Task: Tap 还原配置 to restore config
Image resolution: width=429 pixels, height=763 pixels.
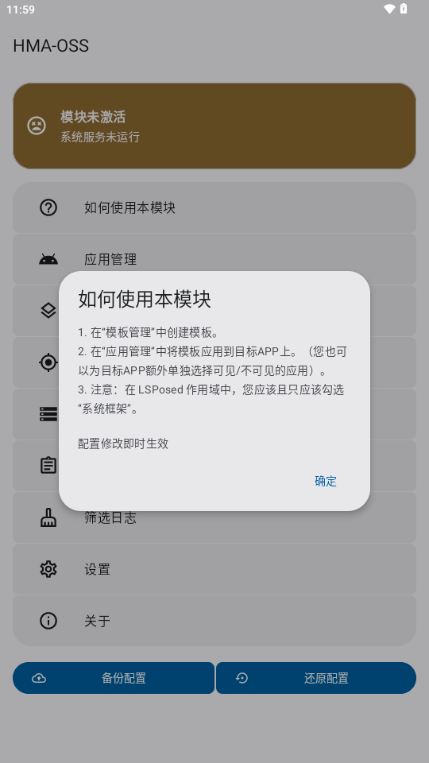Action: click(316, 678)
